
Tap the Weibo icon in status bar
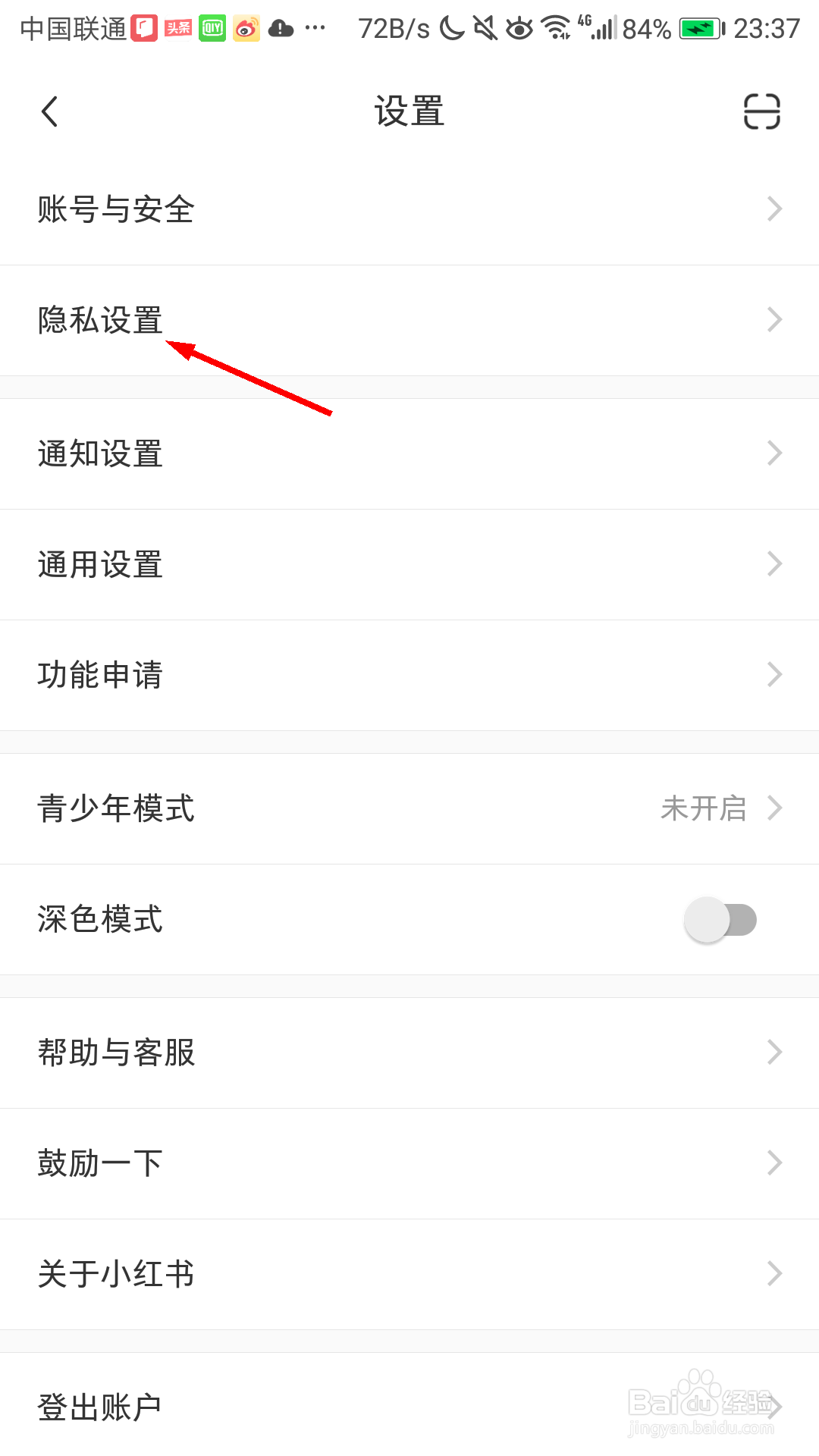(246, 27)
